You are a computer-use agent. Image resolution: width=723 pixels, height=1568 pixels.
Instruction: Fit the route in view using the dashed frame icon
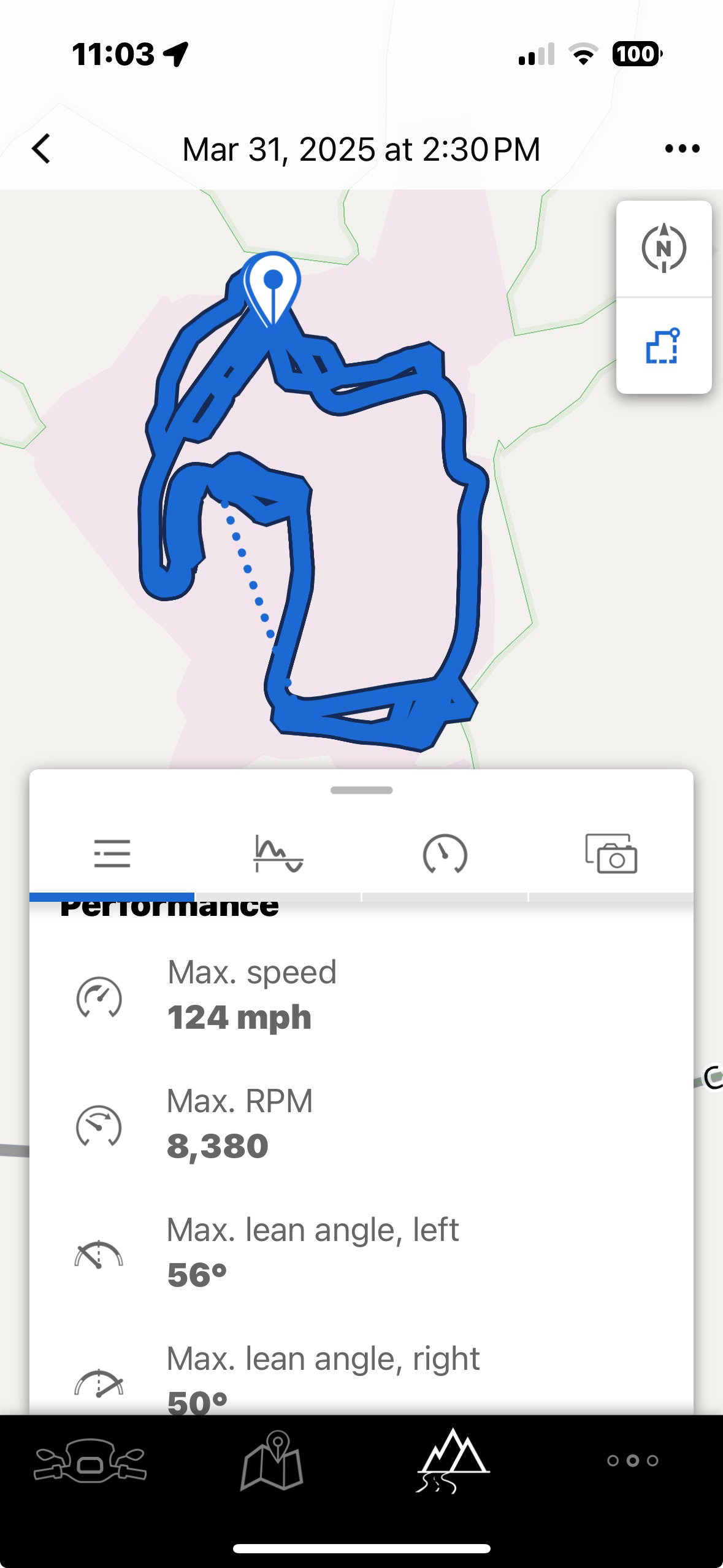[x=664, y=346]
